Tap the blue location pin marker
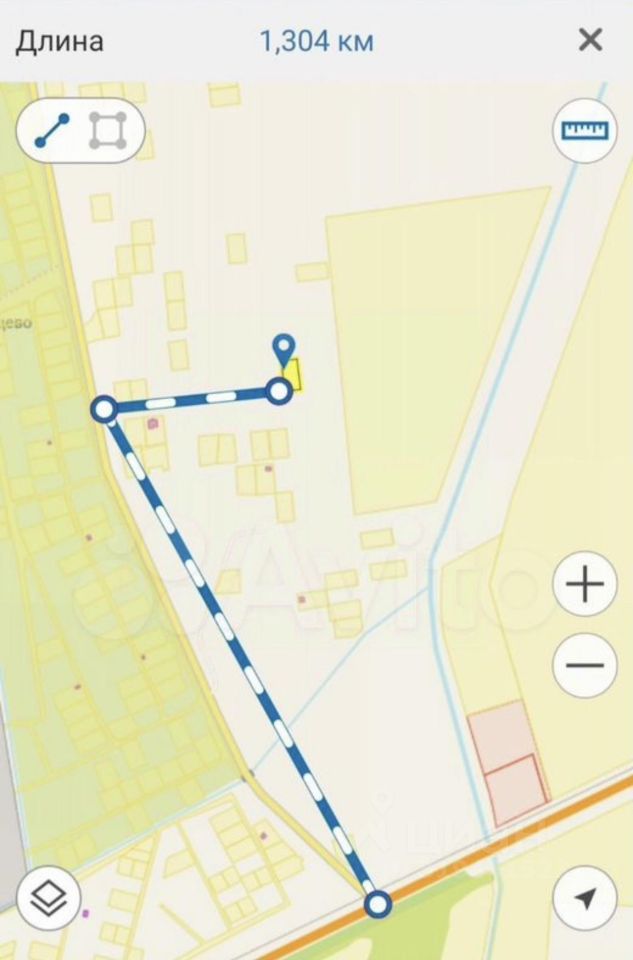Viewport: 633px width, 960px height. click(285, 350)
